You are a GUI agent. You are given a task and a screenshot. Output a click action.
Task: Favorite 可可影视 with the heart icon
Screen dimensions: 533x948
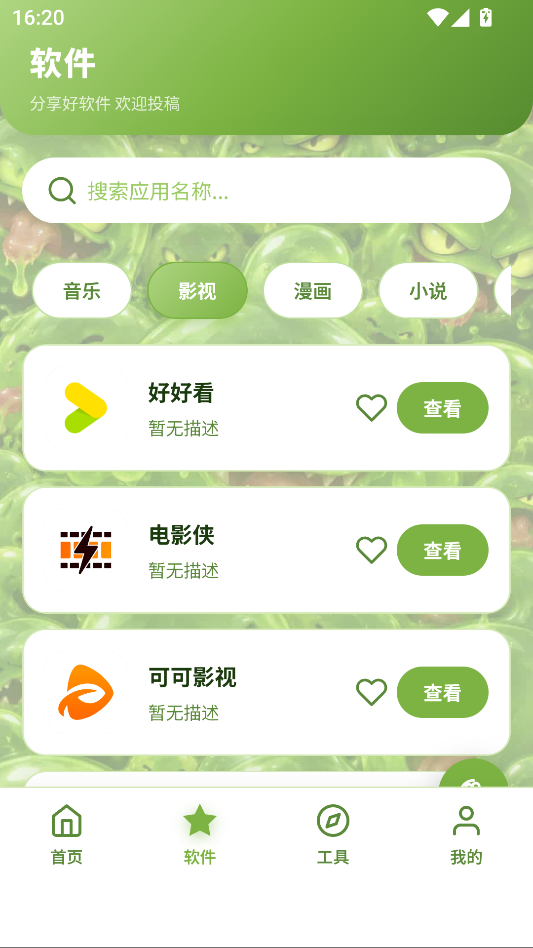coord(371,692)
